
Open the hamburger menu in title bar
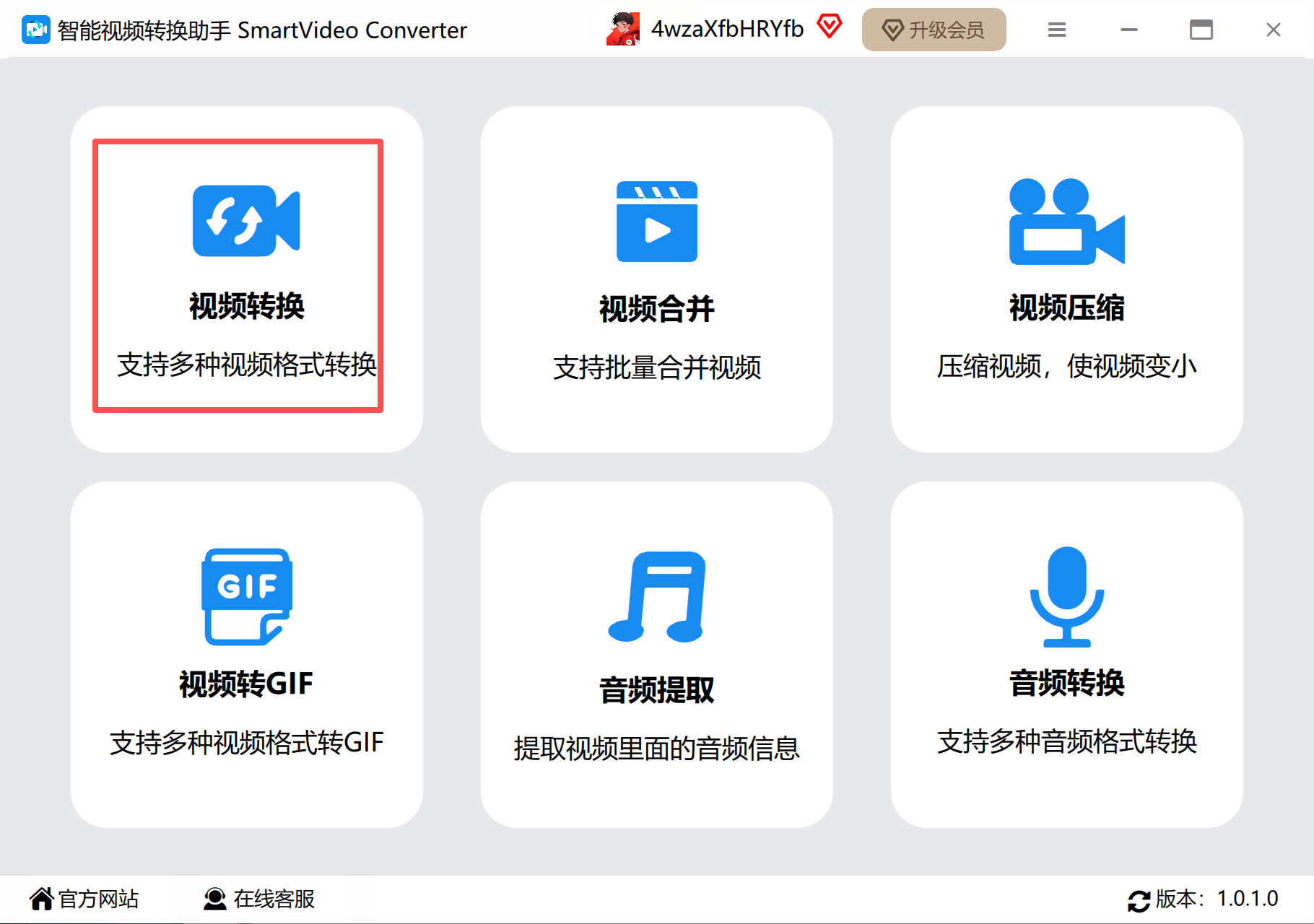1056,30
